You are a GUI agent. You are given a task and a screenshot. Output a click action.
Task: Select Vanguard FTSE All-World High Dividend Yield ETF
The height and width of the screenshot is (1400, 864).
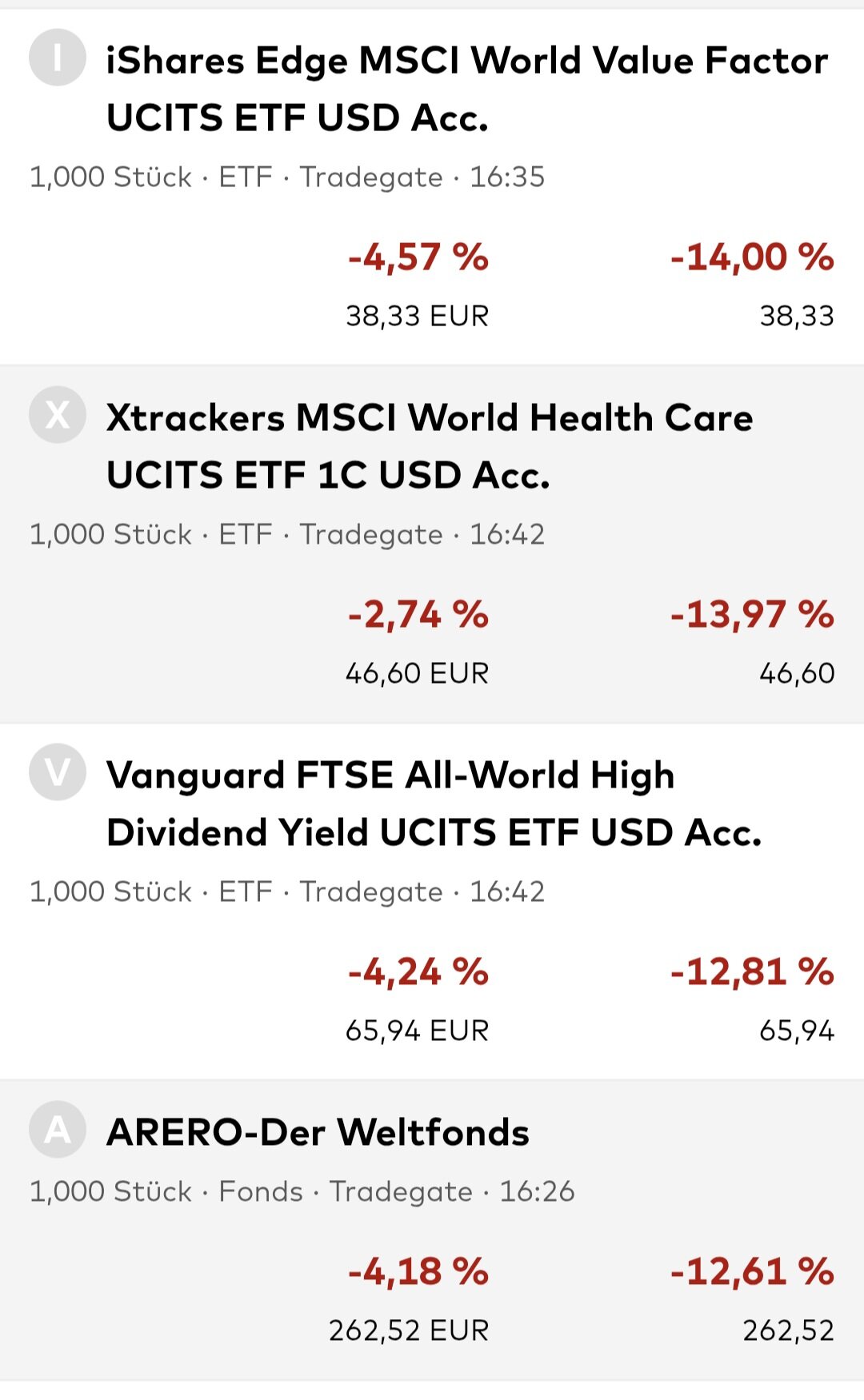(x=434, y=804)
